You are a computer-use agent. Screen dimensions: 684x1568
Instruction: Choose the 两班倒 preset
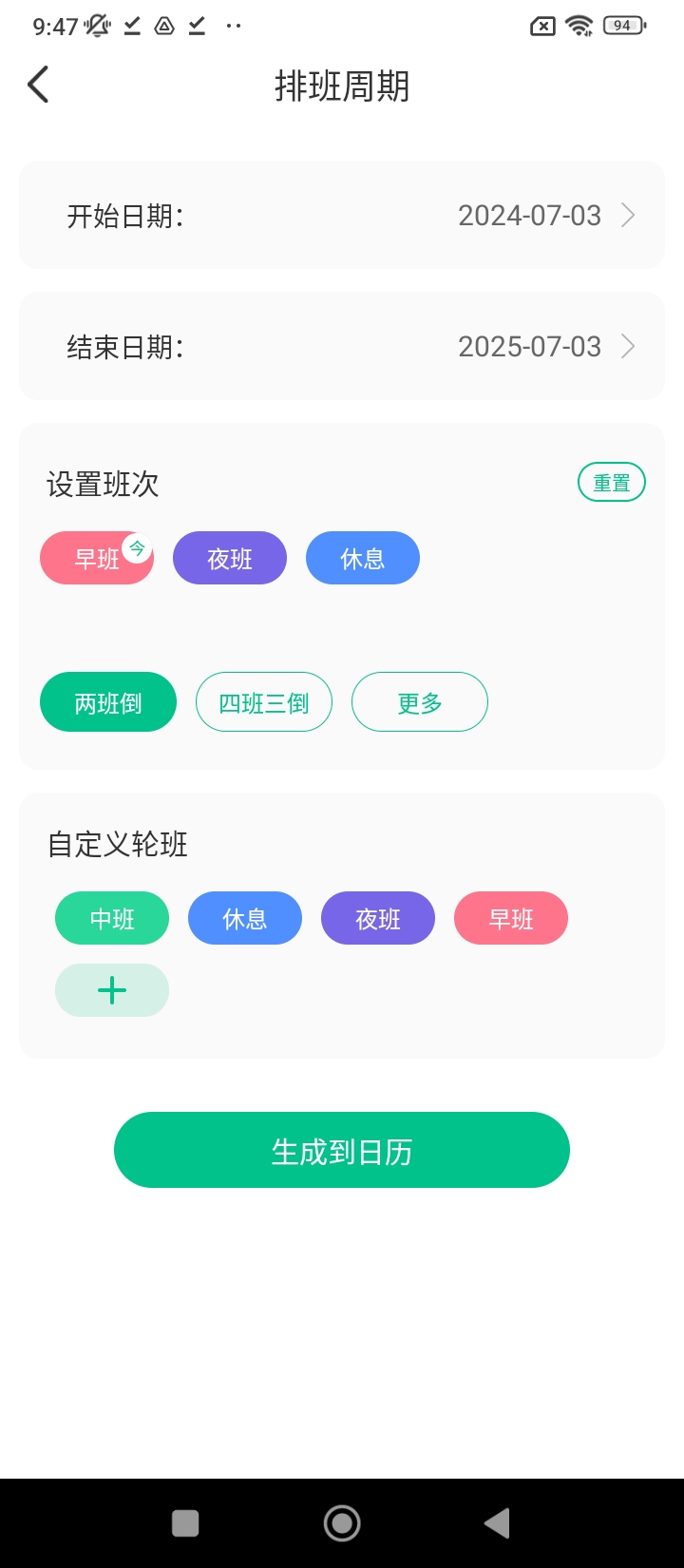pos(108,703)
